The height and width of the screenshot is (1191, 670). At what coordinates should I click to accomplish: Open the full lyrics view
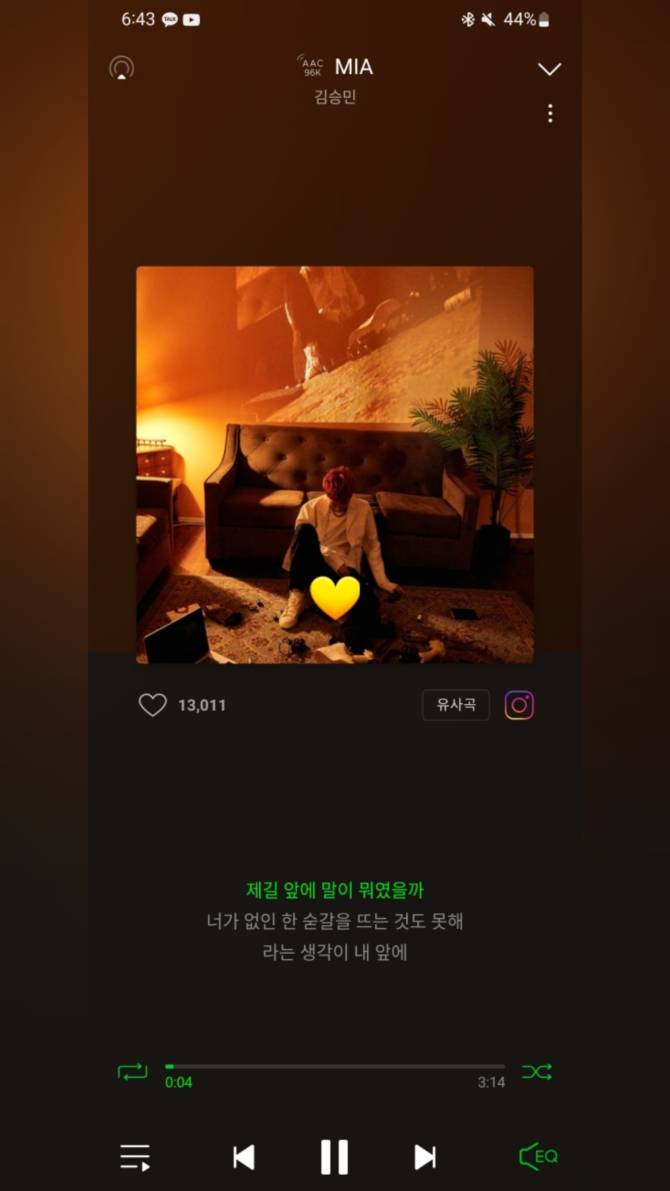pos(335,921)
